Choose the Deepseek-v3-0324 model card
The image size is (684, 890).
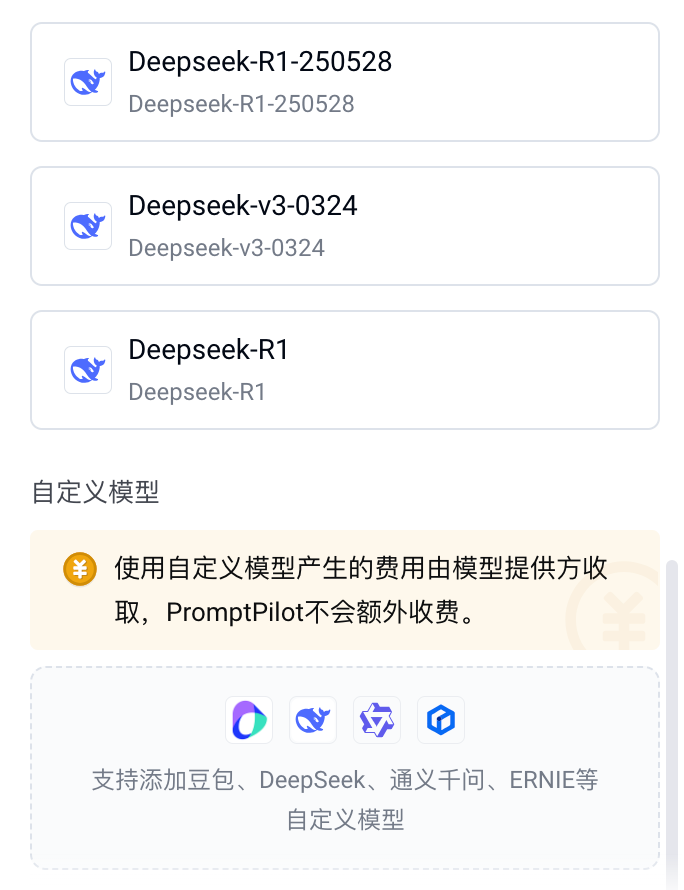[x=345, y=226]
